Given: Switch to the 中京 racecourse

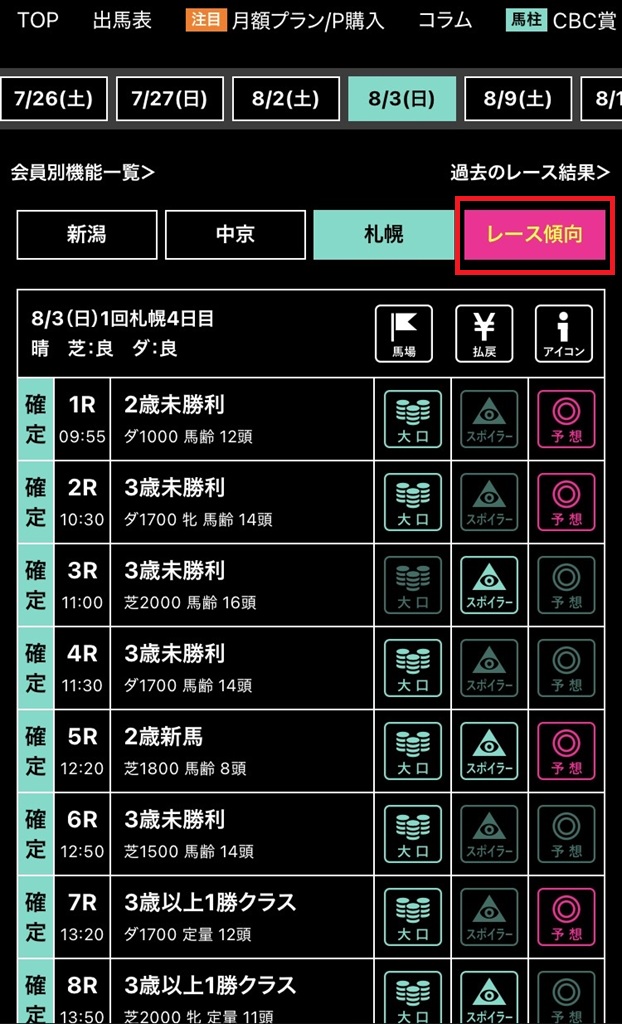Looking at the screenshot, I should click(x=235, y=235).
